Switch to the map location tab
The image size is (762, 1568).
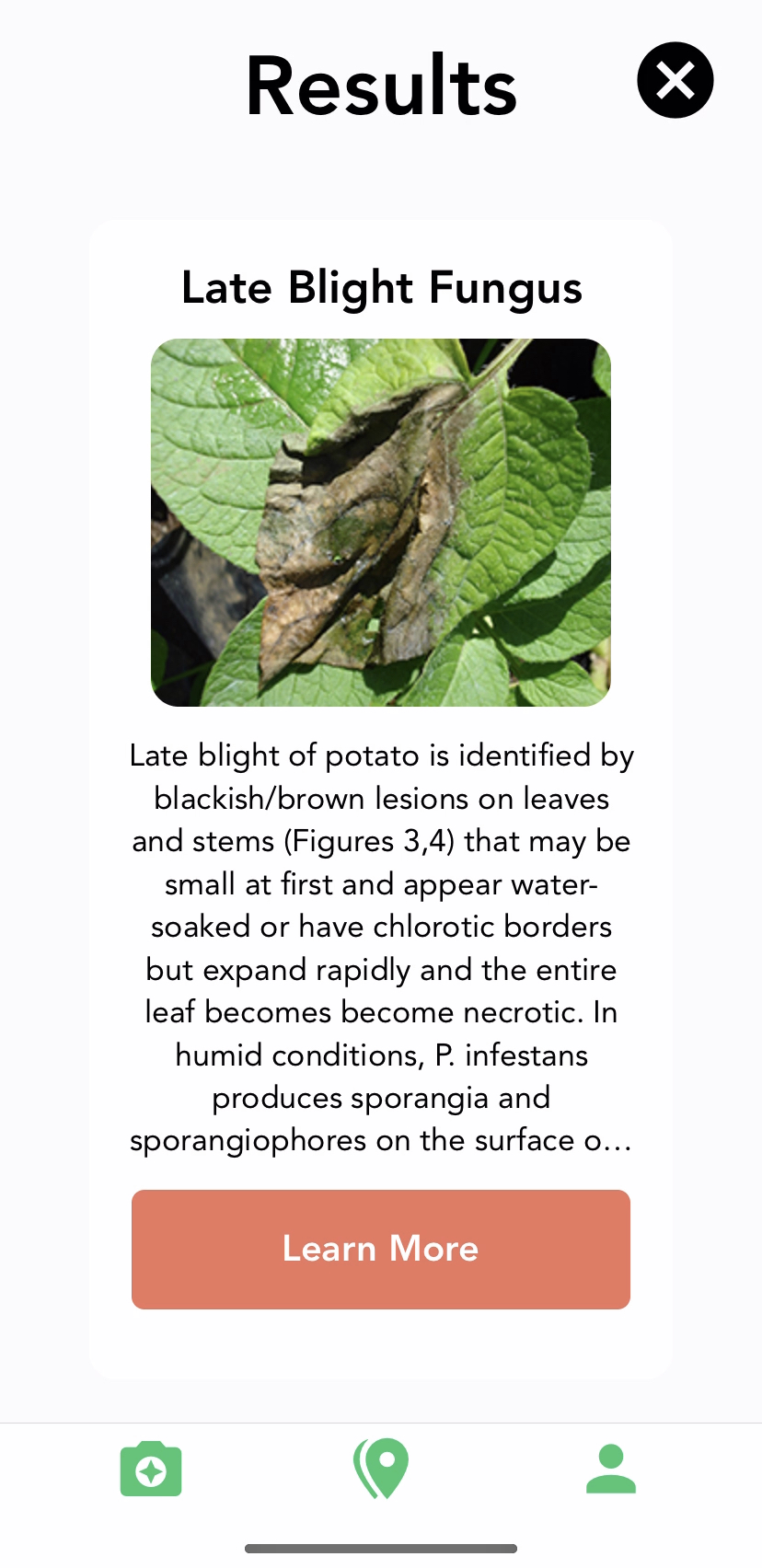(x=381, y=1469)
